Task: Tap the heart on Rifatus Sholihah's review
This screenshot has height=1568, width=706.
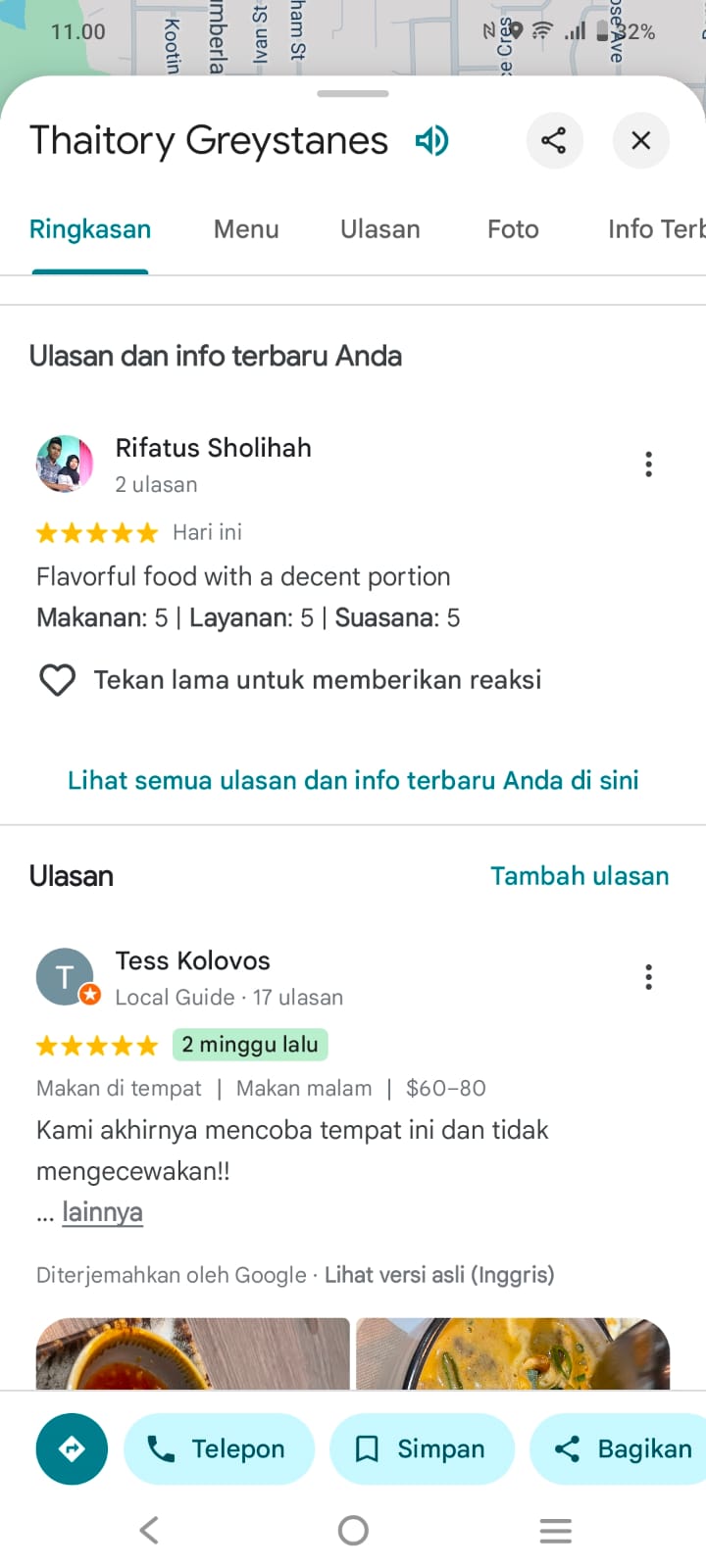Action: pos(57,680)
